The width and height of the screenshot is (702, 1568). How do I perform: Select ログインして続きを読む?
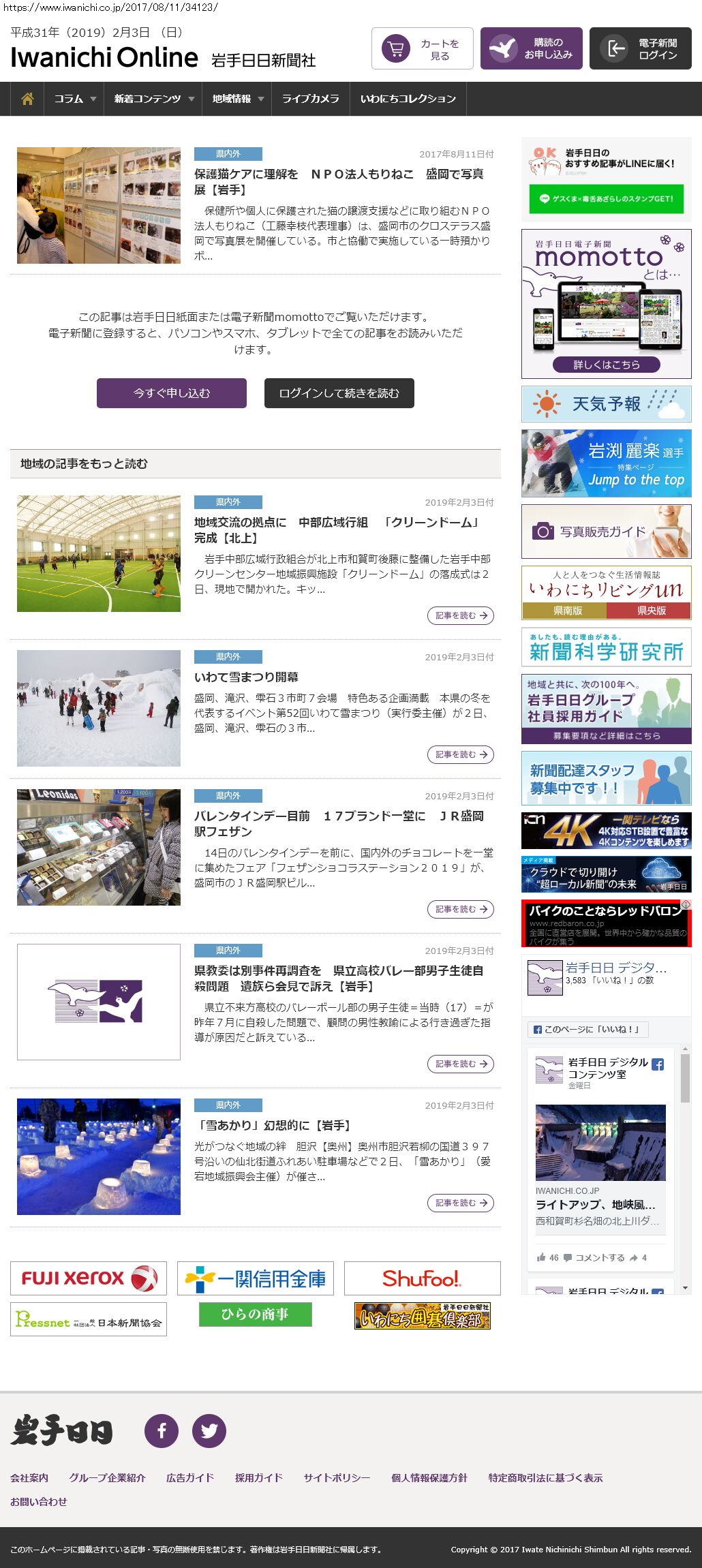click(339, 393)
